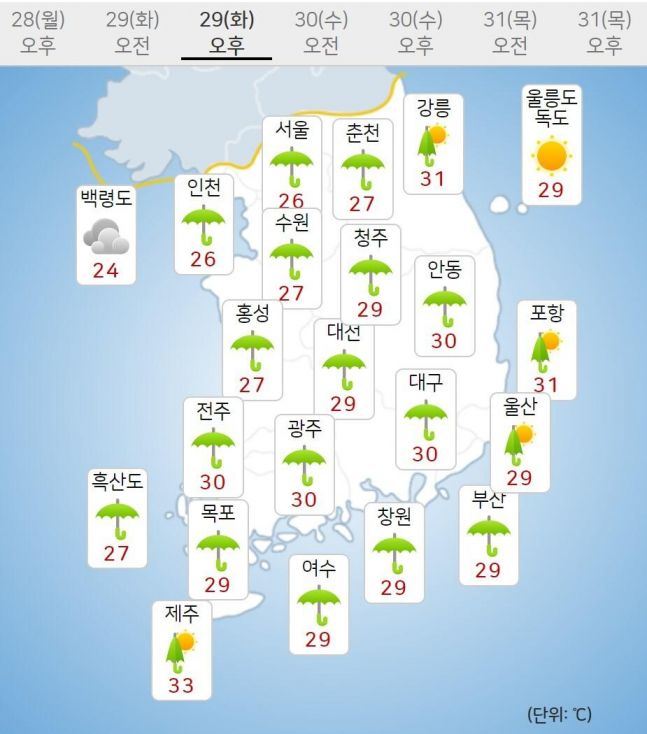The height and width of the screenshot is (734, 647).
Task: Open the 서울 weather card
Action: click(x=292, y=164)
